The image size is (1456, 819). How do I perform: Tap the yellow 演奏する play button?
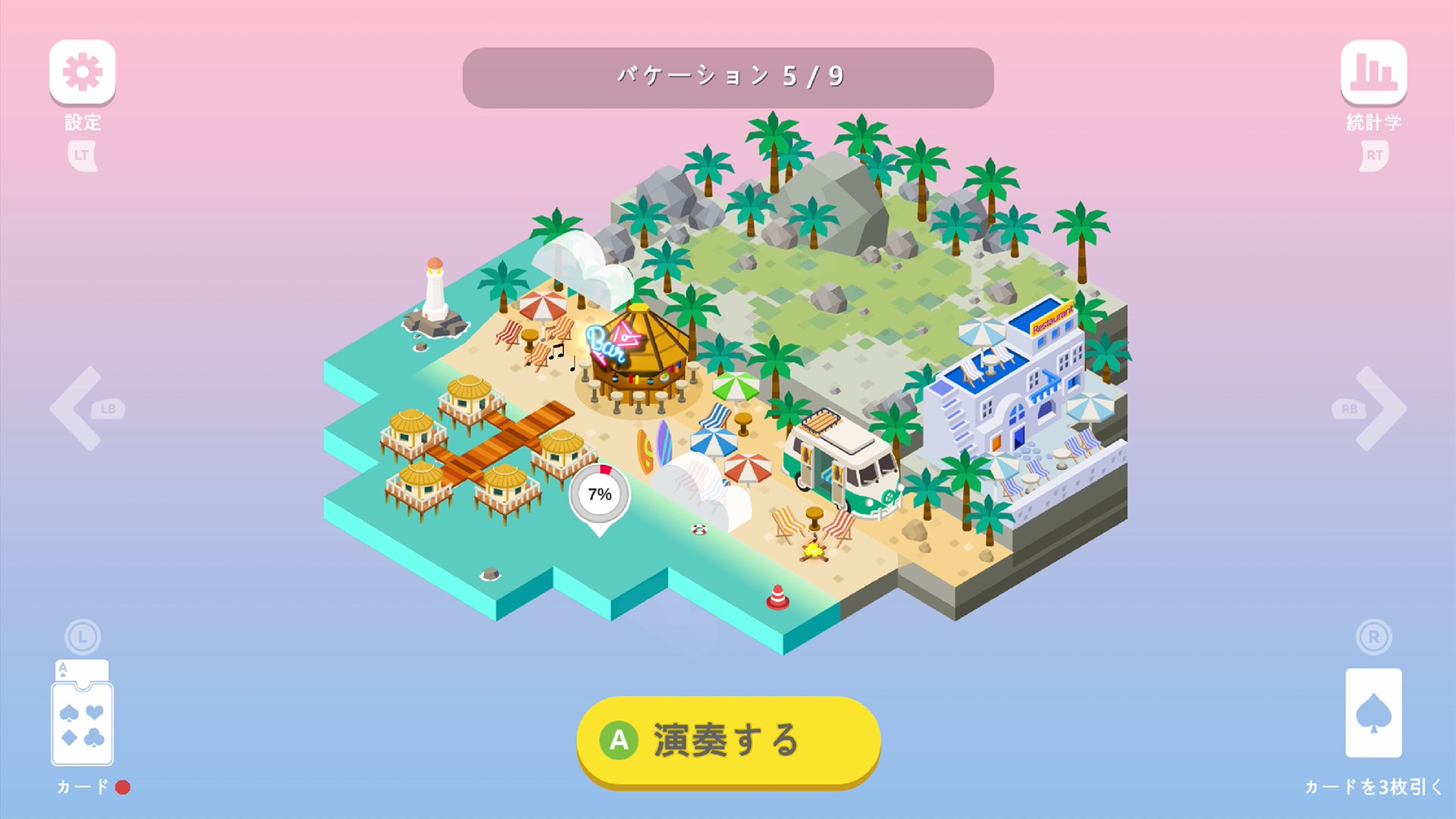pos(728,740)
